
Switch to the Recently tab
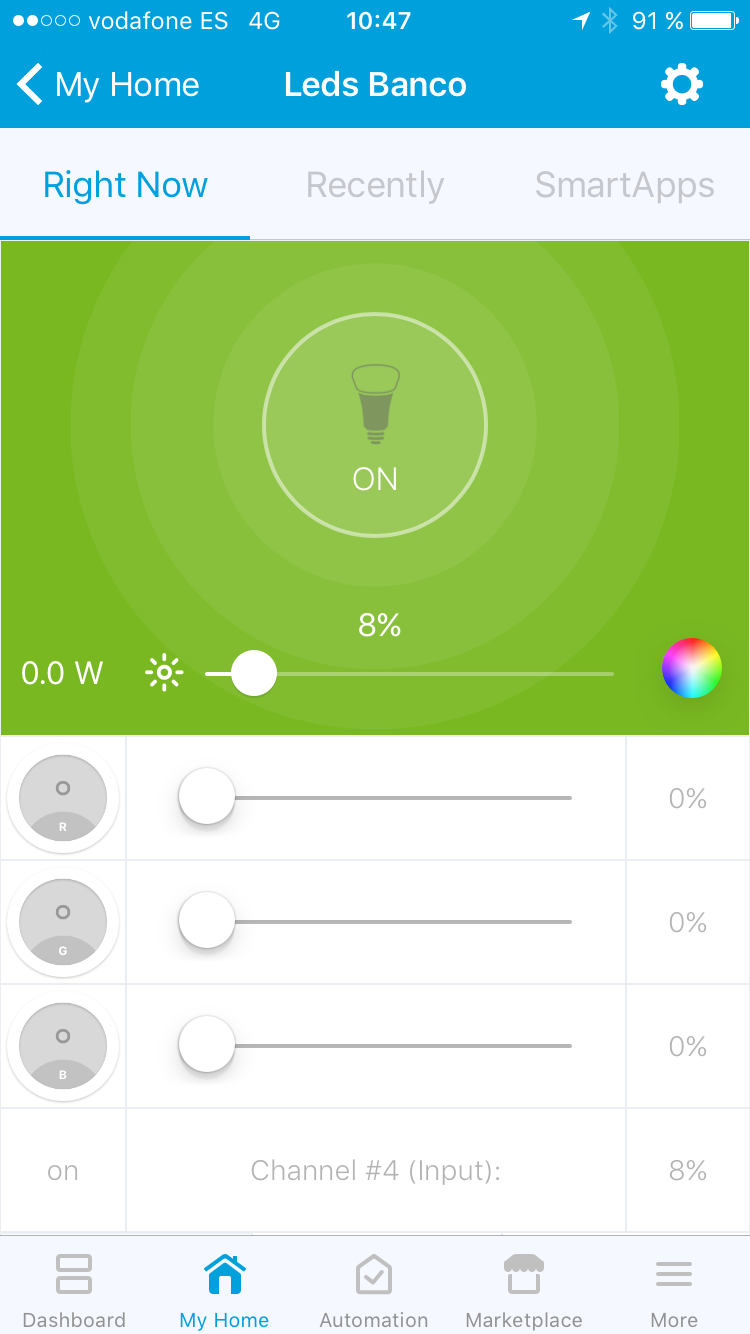coord(375,185)
